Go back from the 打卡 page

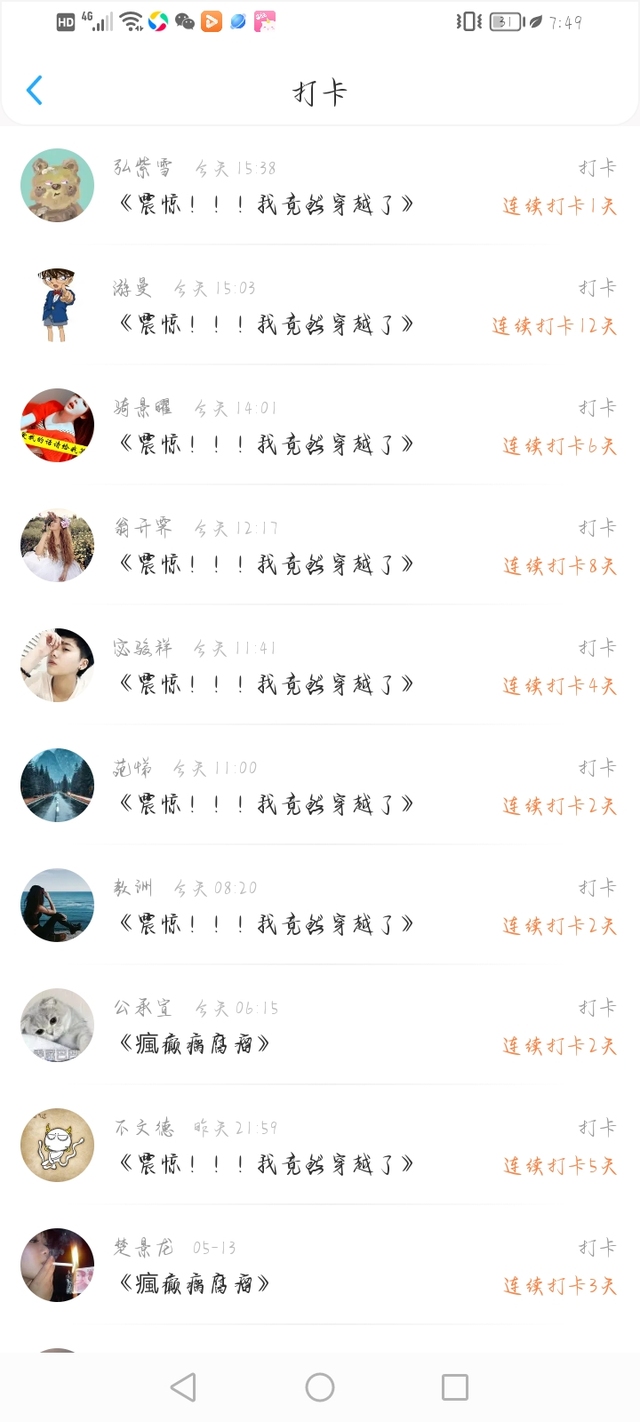[x=34, y=91]
